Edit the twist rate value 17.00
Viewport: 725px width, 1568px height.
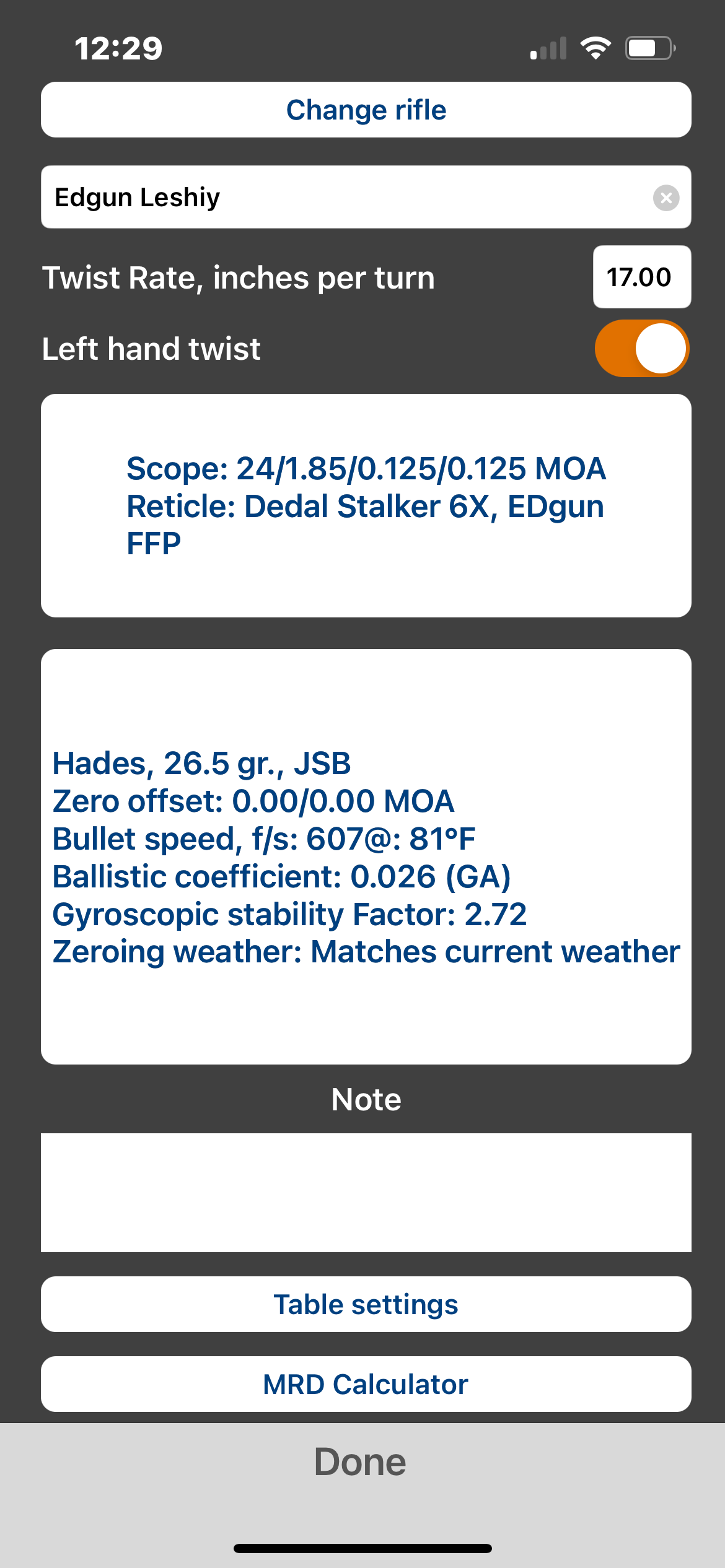click(642, 277)
